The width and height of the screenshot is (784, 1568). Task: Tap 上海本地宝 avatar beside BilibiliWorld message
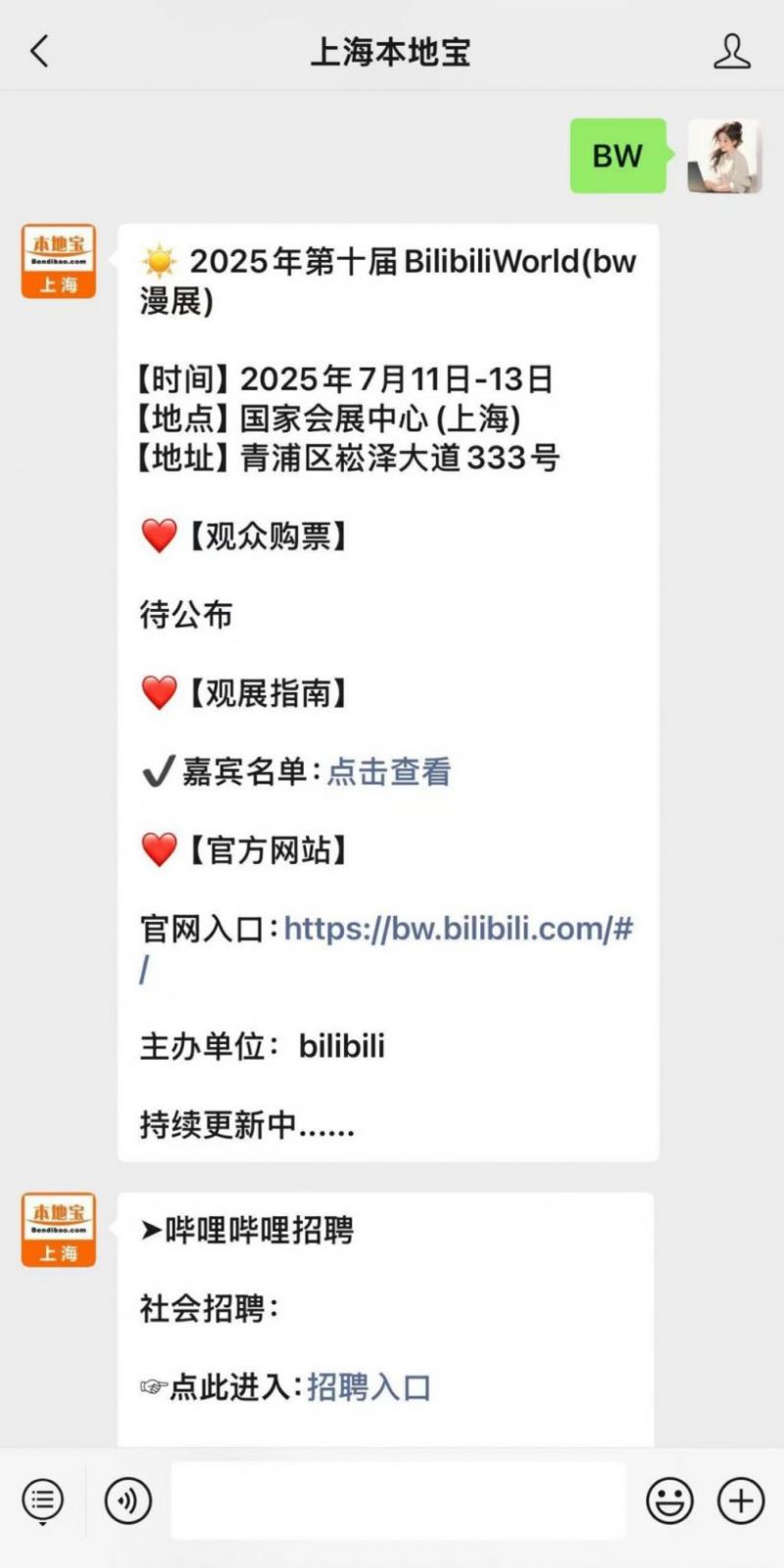tap(59, 261)
